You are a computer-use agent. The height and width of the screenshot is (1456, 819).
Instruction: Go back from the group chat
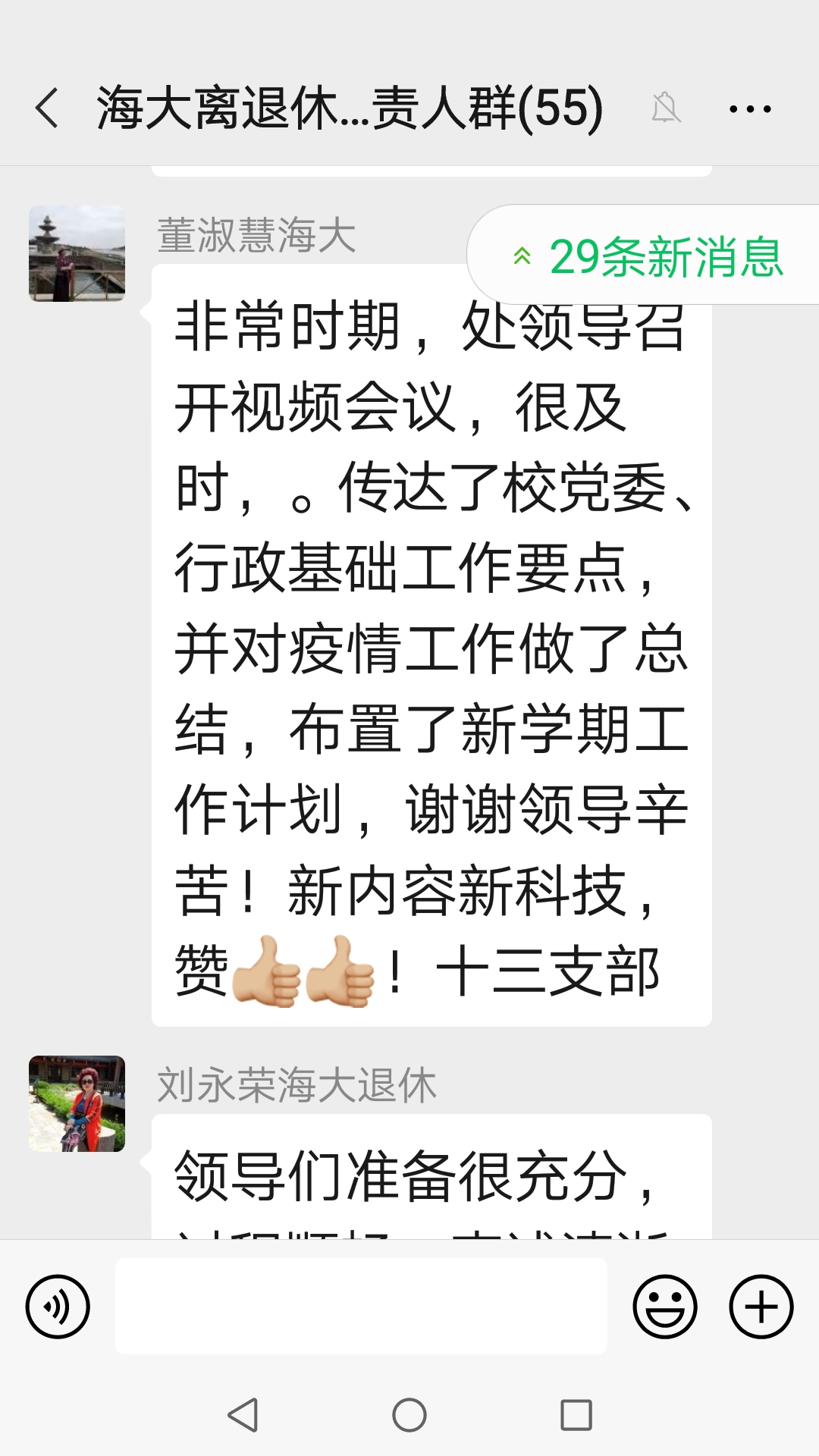coord(47,108)
